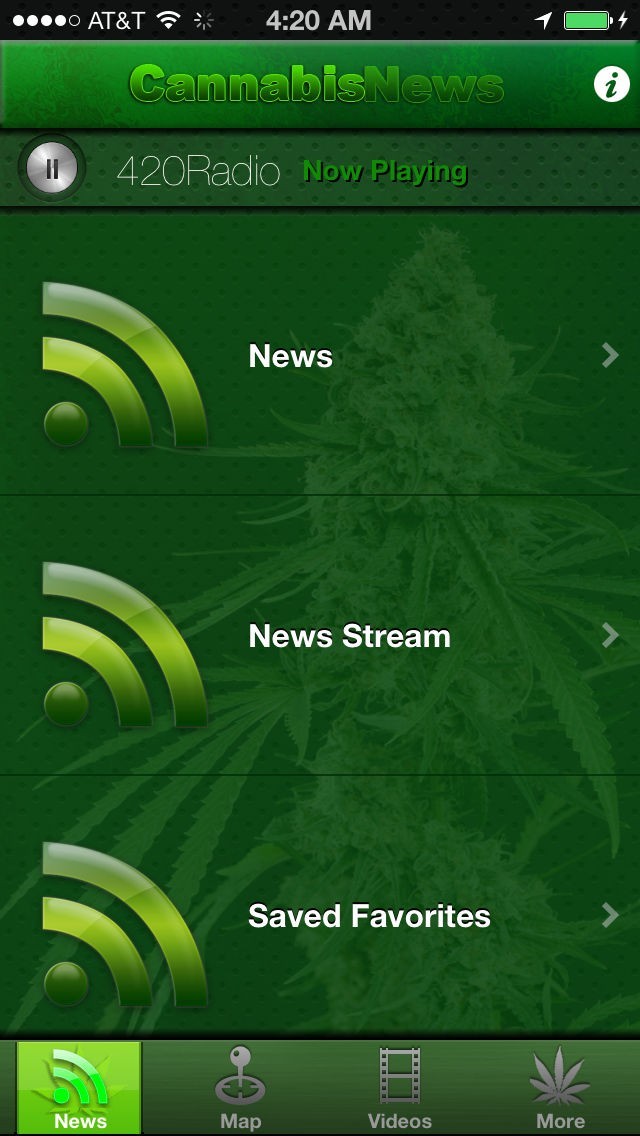Switch to the Videos tab

point(400,1088)
